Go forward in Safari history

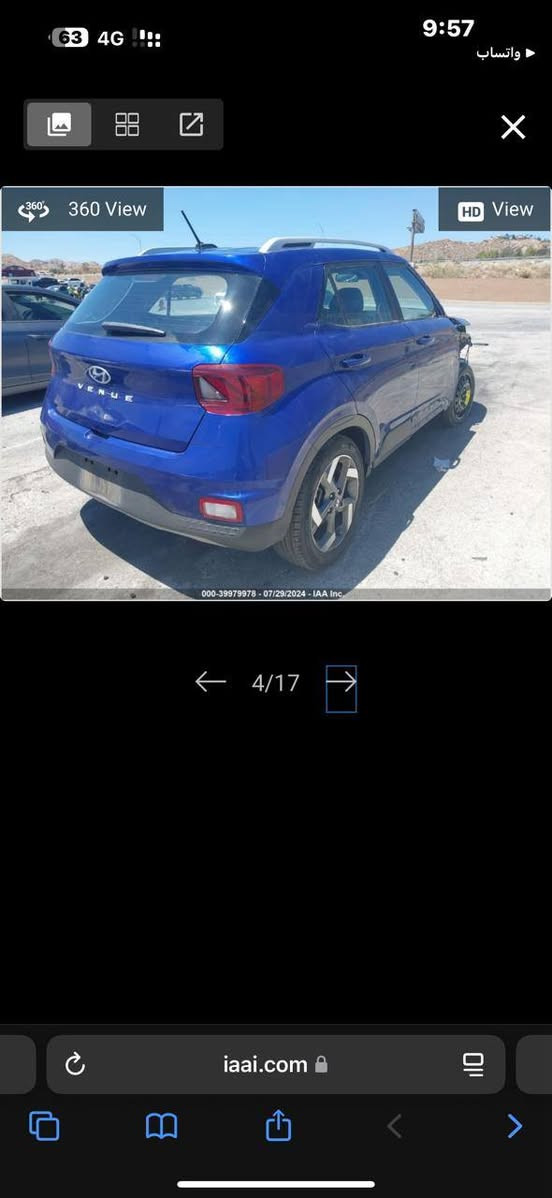coord(515,1126)
